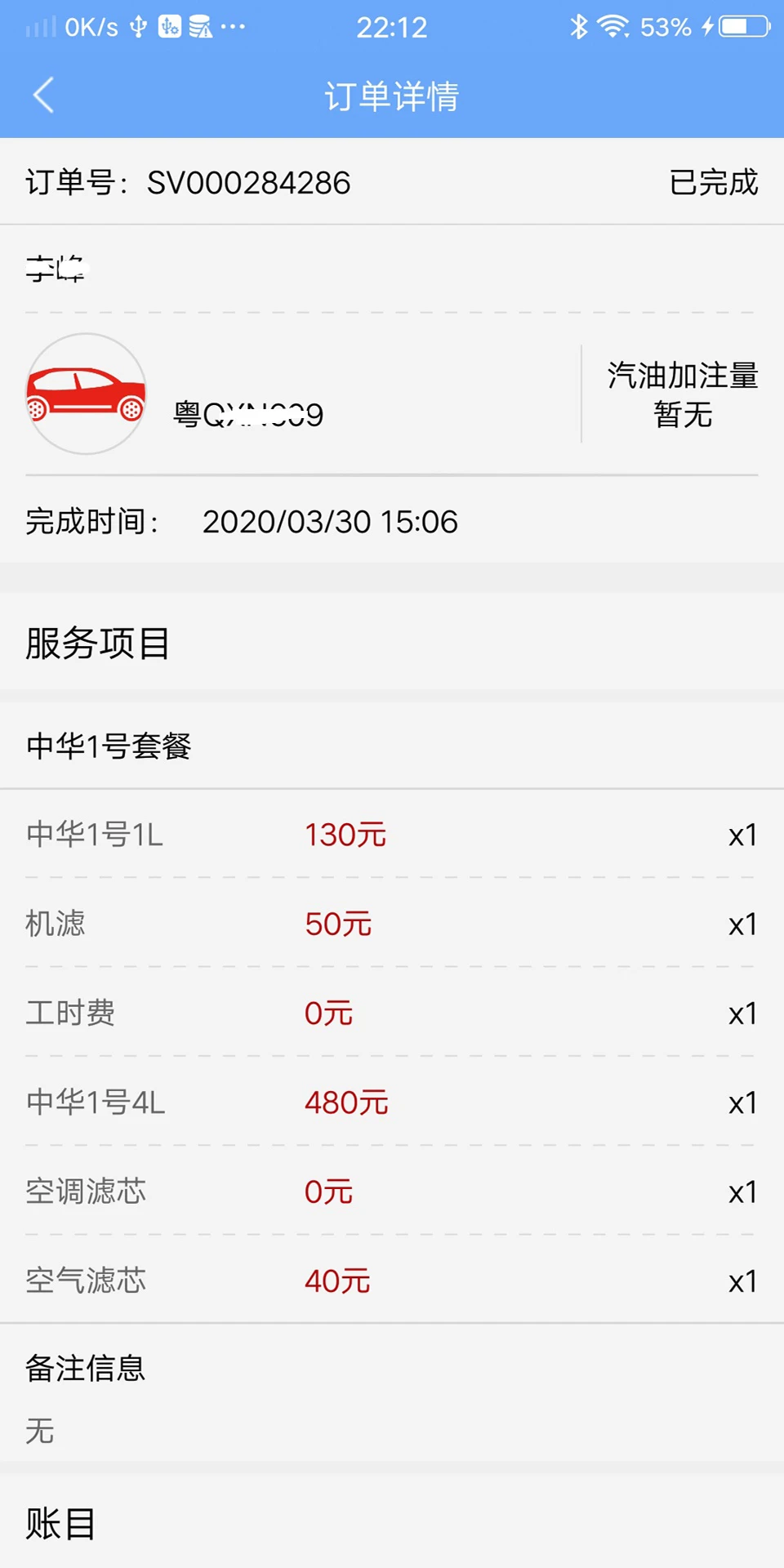
Task: Click the USB connection icon
Action: click(137, 26)
